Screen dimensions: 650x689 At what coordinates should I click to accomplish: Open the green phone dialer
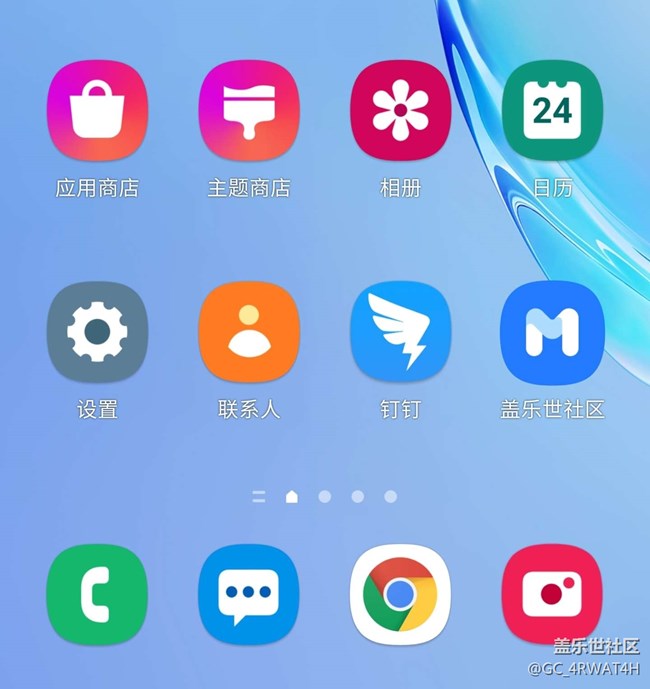[97, 594]
